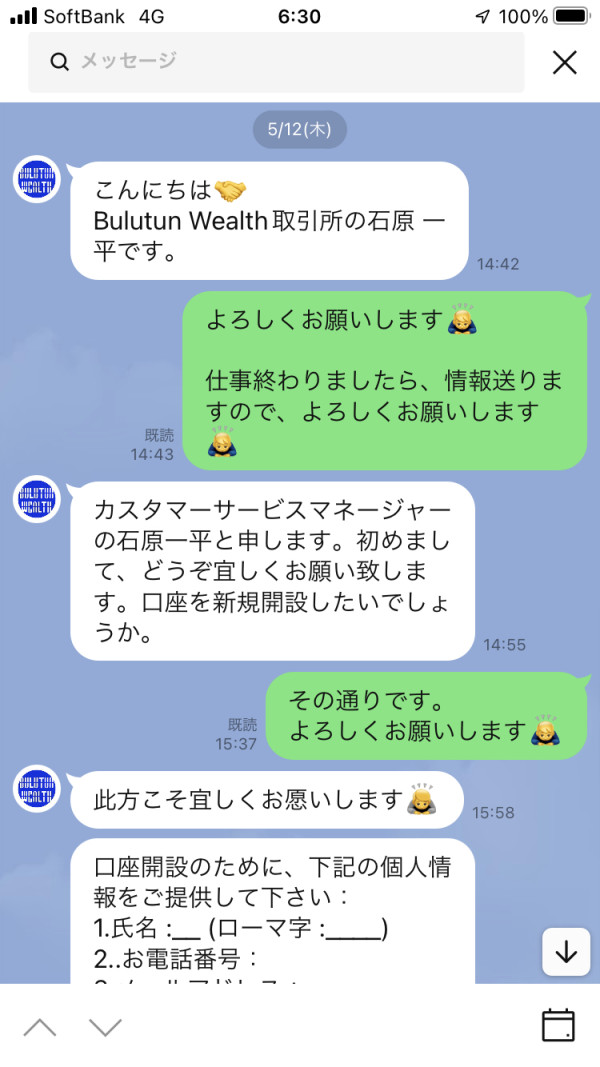This screenshot has width=600, height=1067.
Task: Tap the メッセージ search field
Action: [x=276, y=62]
